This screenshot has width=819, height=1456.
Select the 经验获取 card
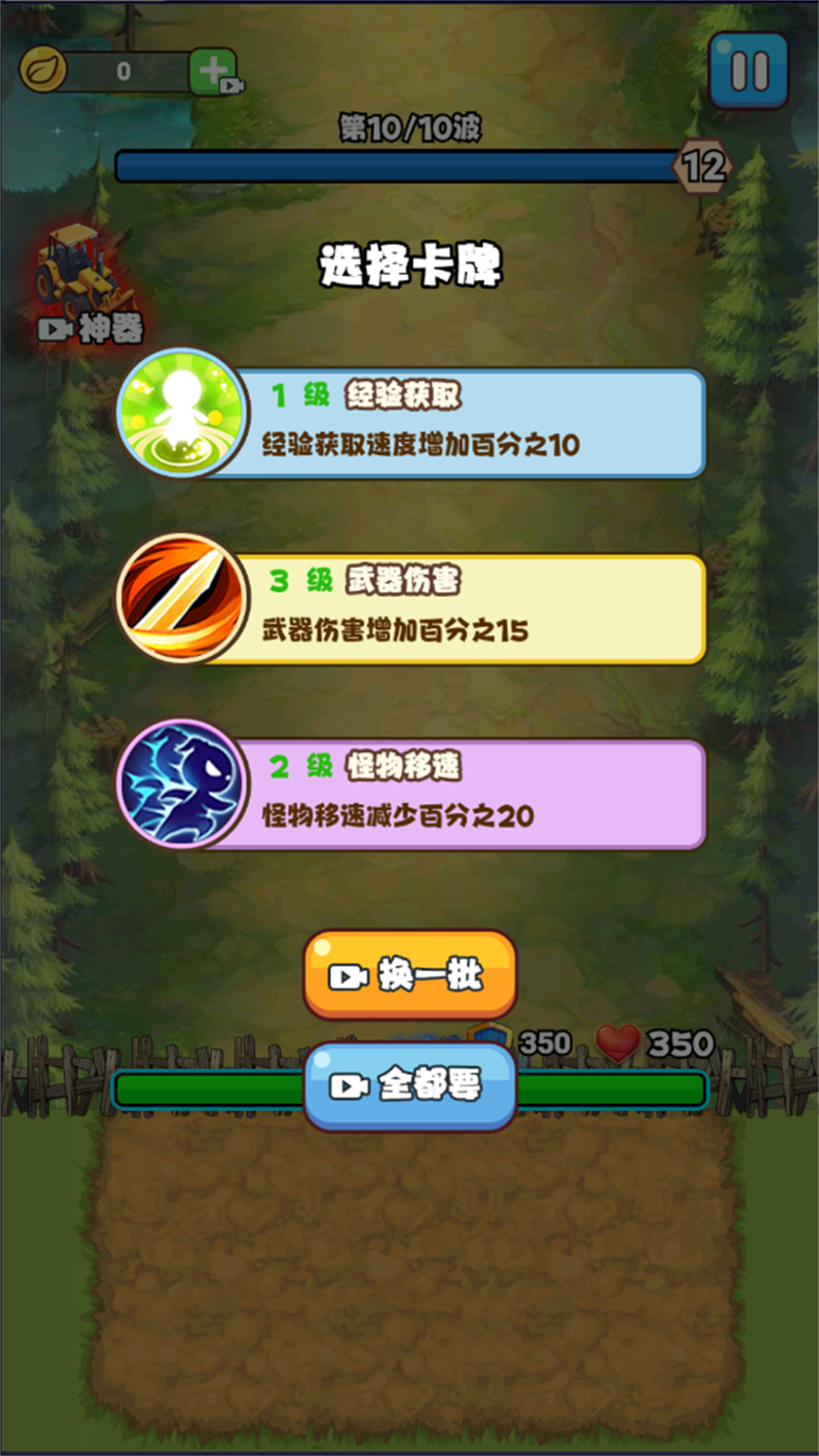(x=412, y=414)
